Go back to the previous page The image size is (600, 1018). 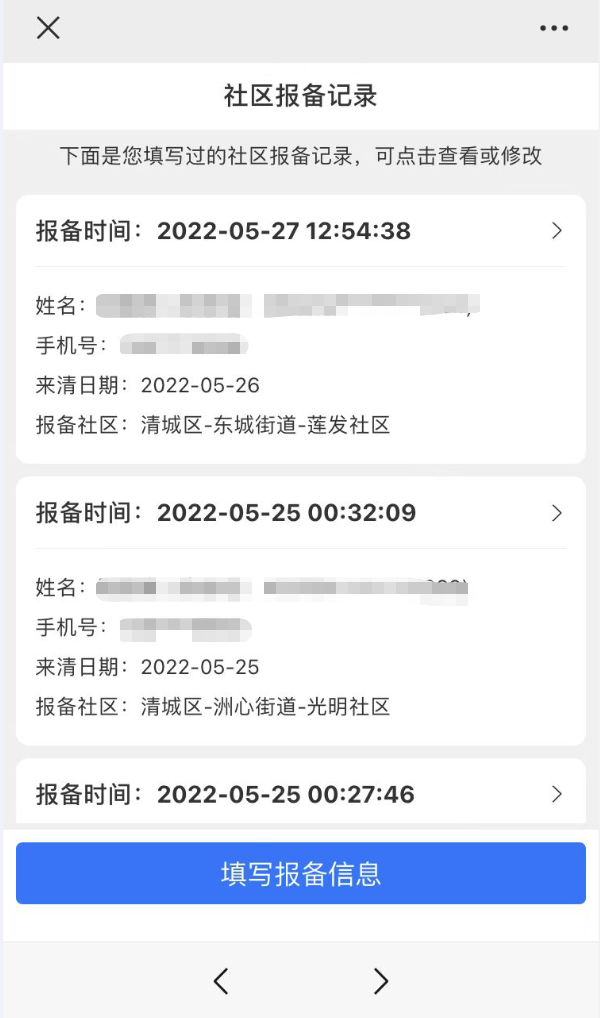click(x=221, y=981)
